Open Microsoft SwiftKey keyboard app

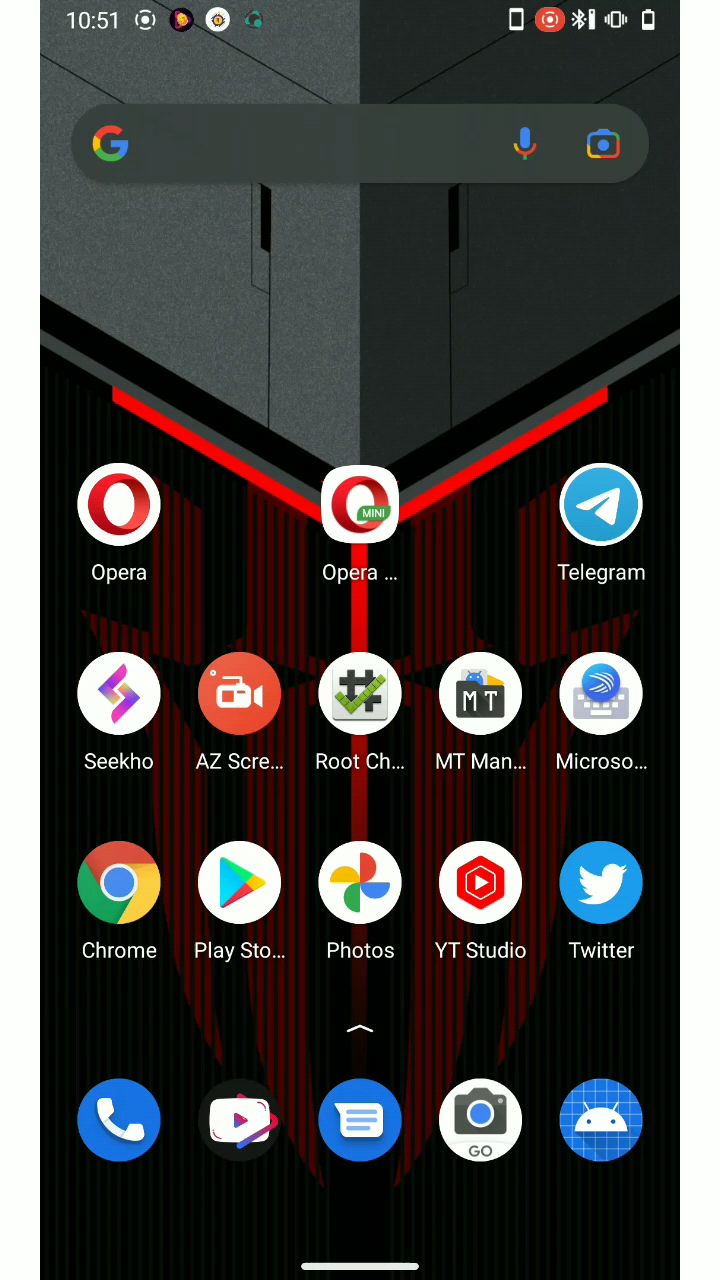(x=601, y=694)
